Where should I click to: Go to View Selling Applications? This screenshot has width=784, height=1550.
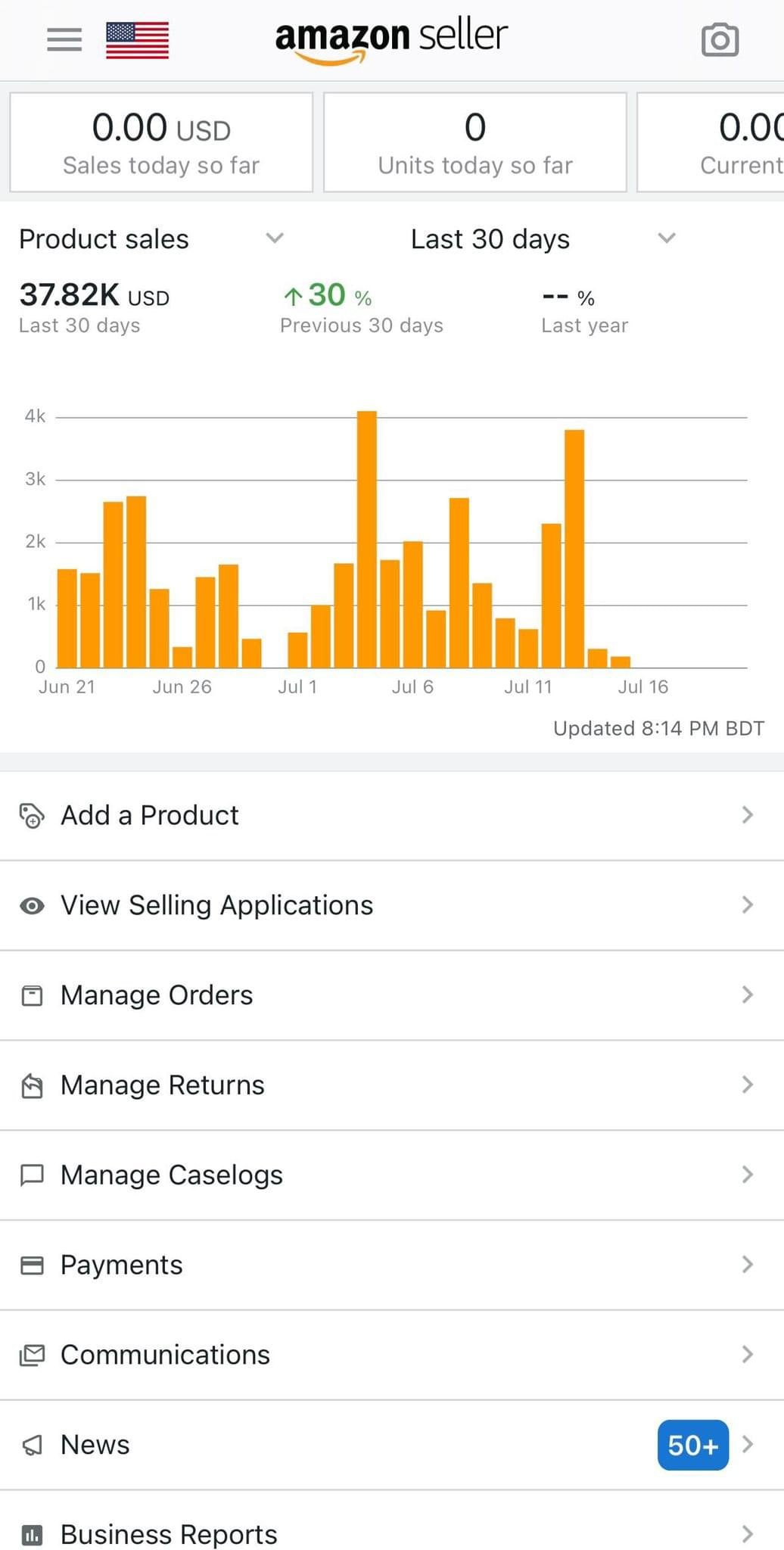coord(392,906)
